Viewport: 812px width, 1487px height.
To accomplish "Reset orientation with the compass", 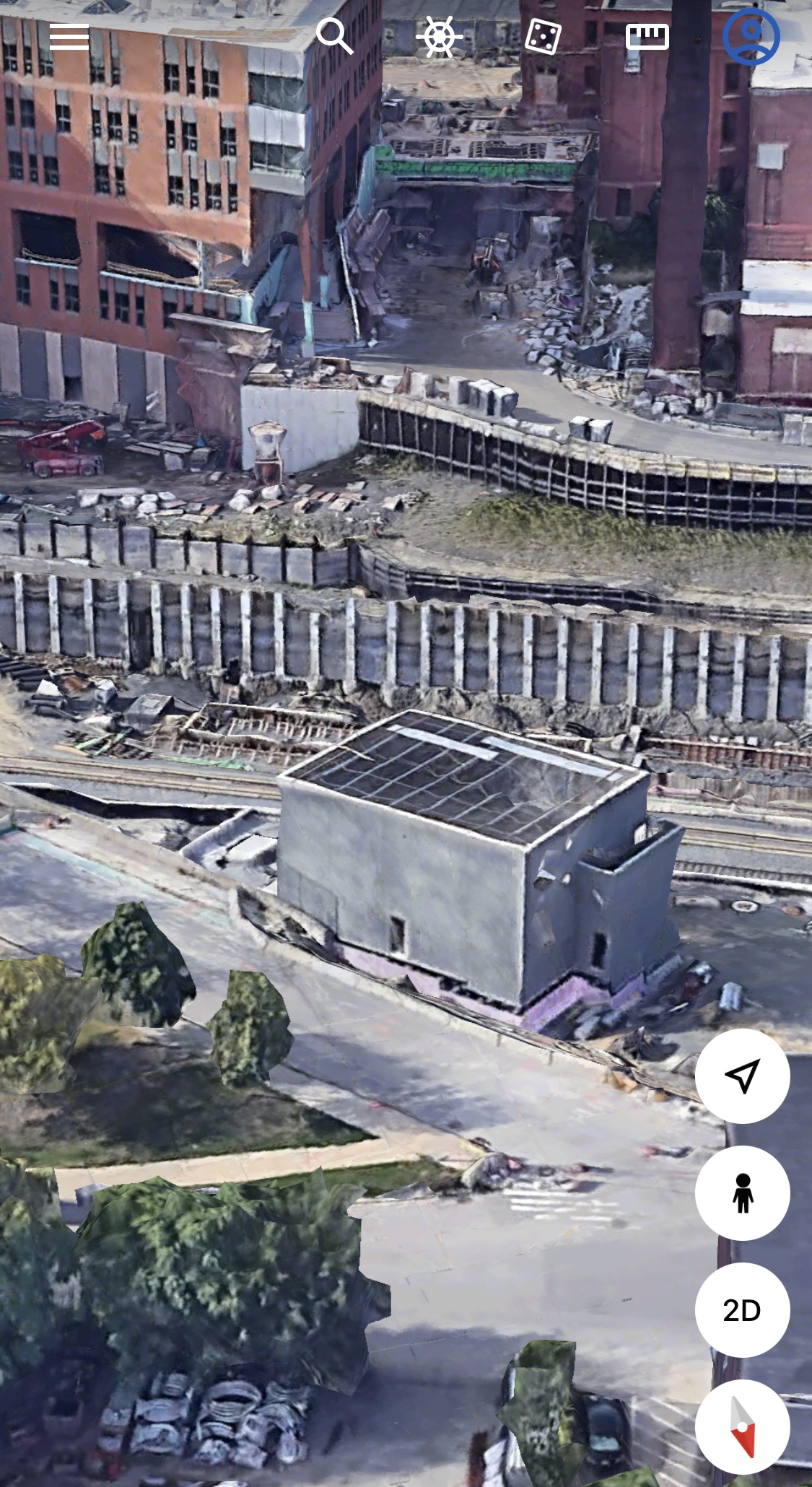I will [742, 1426].
